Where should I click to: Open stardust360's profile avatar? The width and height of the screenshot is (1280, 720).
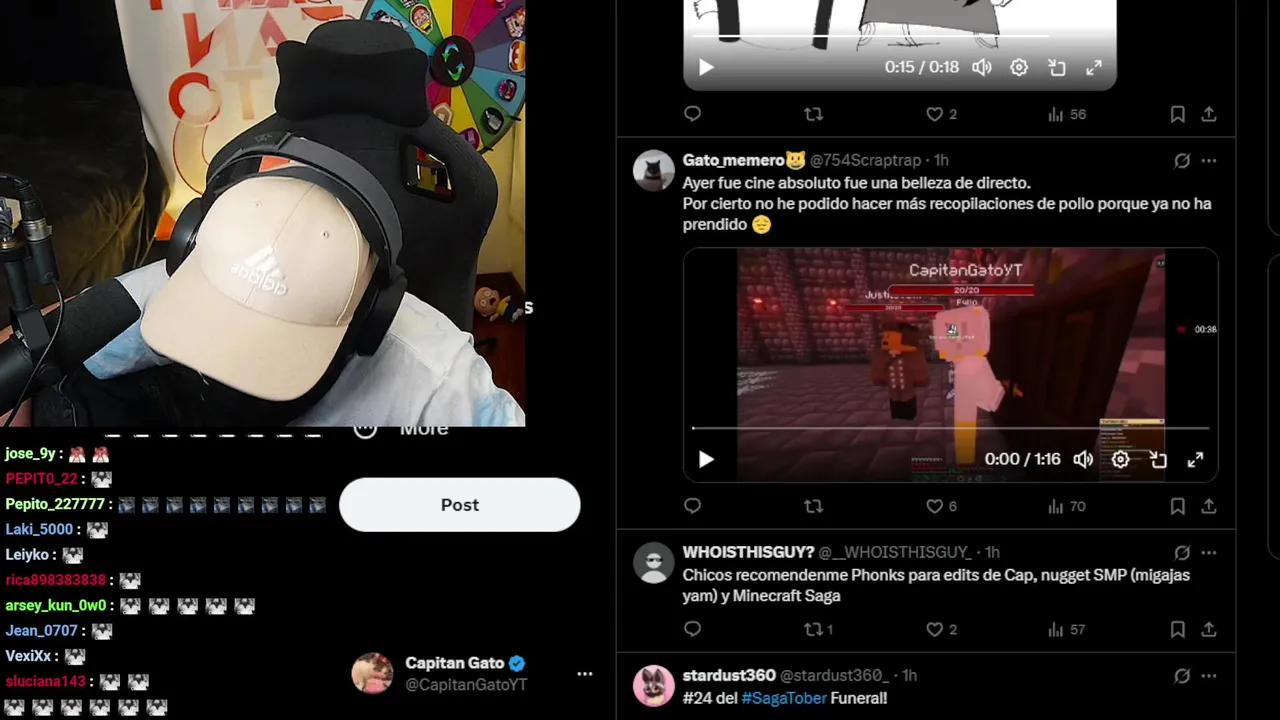point(654,685)
